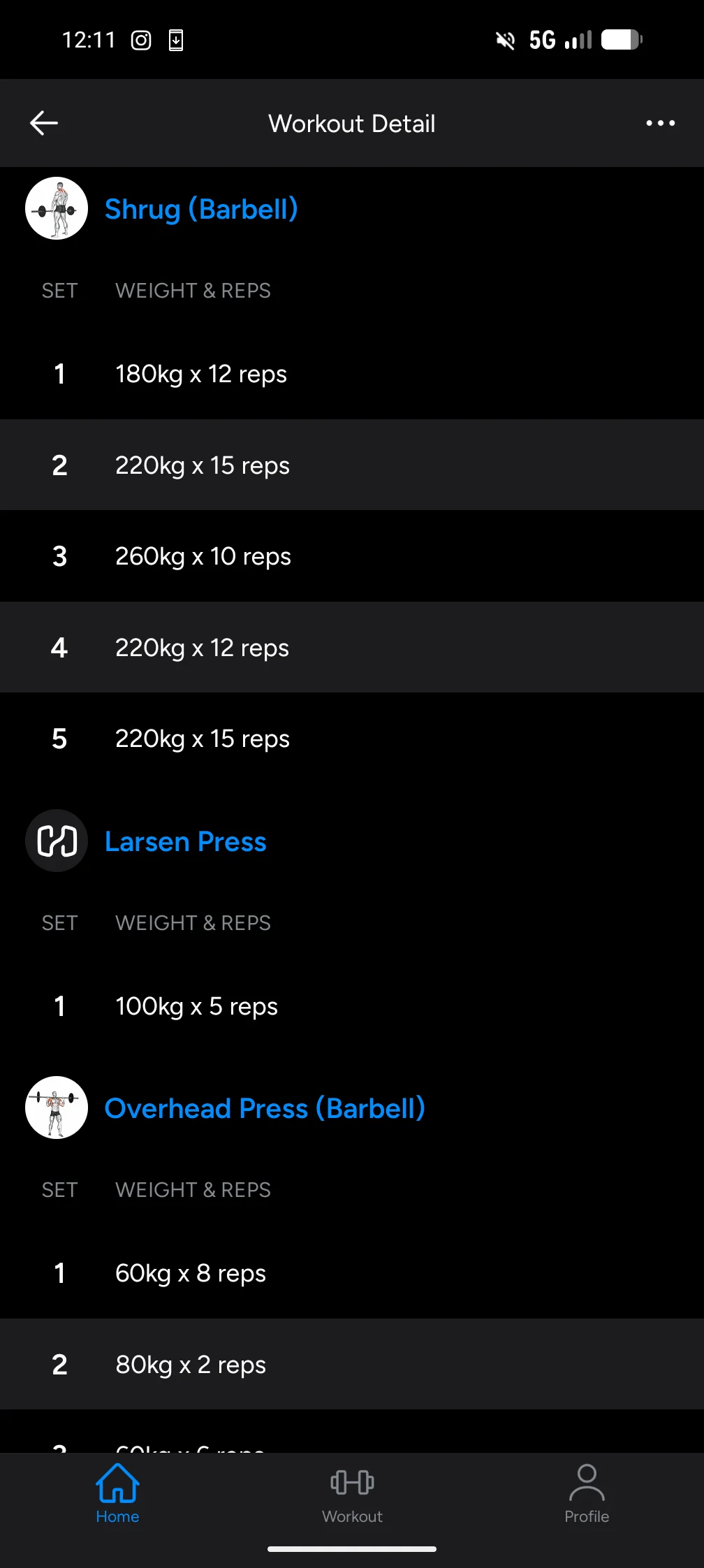704x1568 pixels.
Task: Open the Shrug (Barbell) exercise
Action: click(x=201, y=209)
